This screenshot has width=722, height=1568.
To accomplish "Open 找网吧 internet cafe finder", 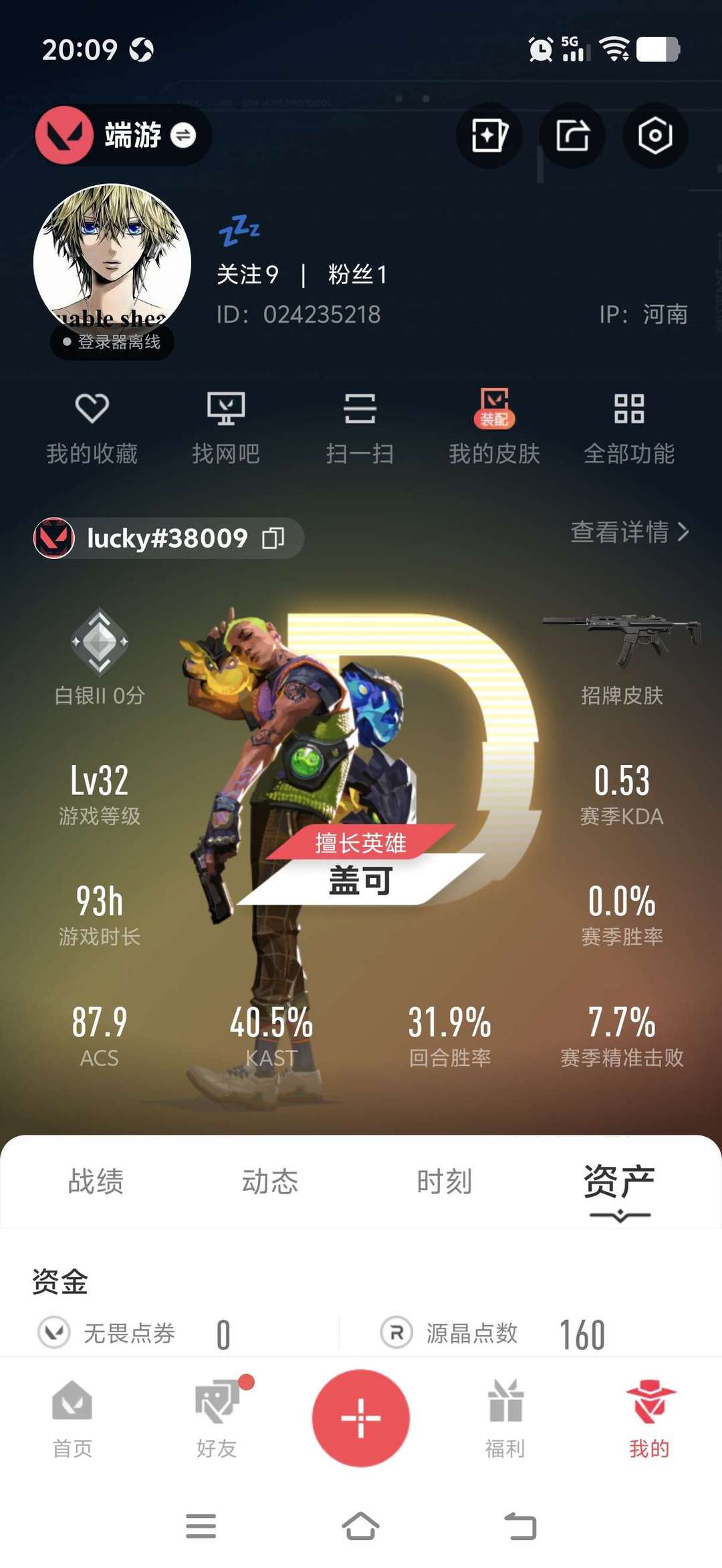I will pos(226,427).
